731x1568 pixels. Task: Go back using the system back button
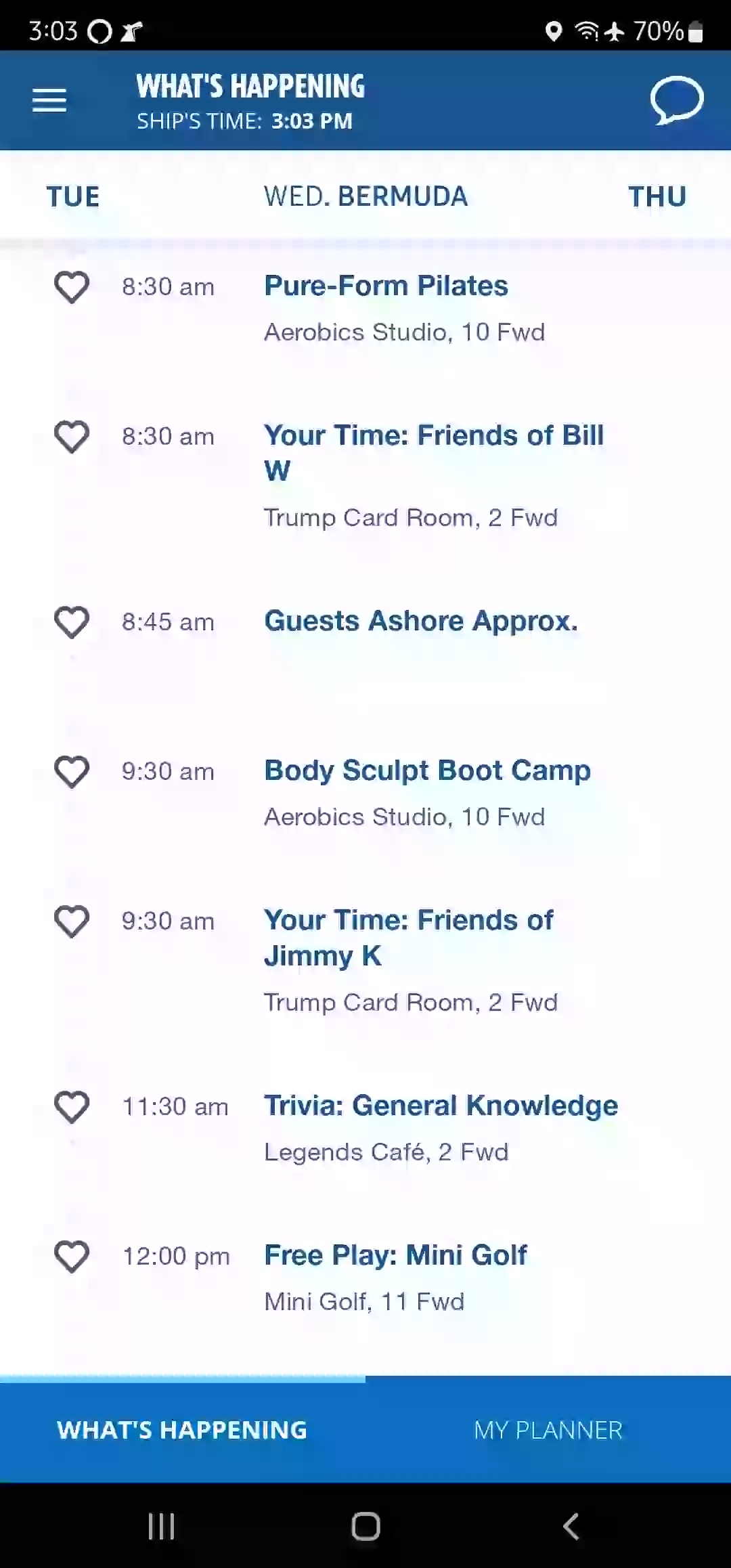click(571, 1526)
